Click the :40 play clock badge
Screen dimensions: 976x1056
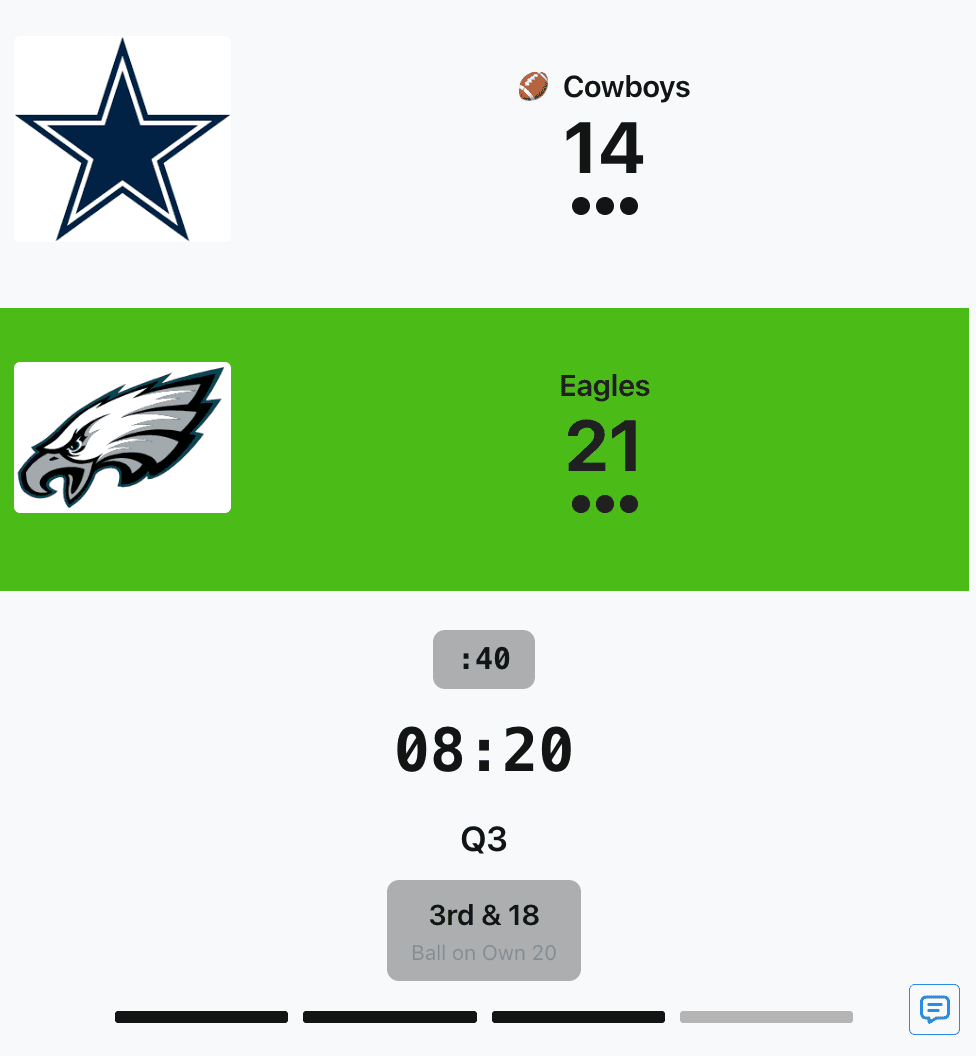484,659
